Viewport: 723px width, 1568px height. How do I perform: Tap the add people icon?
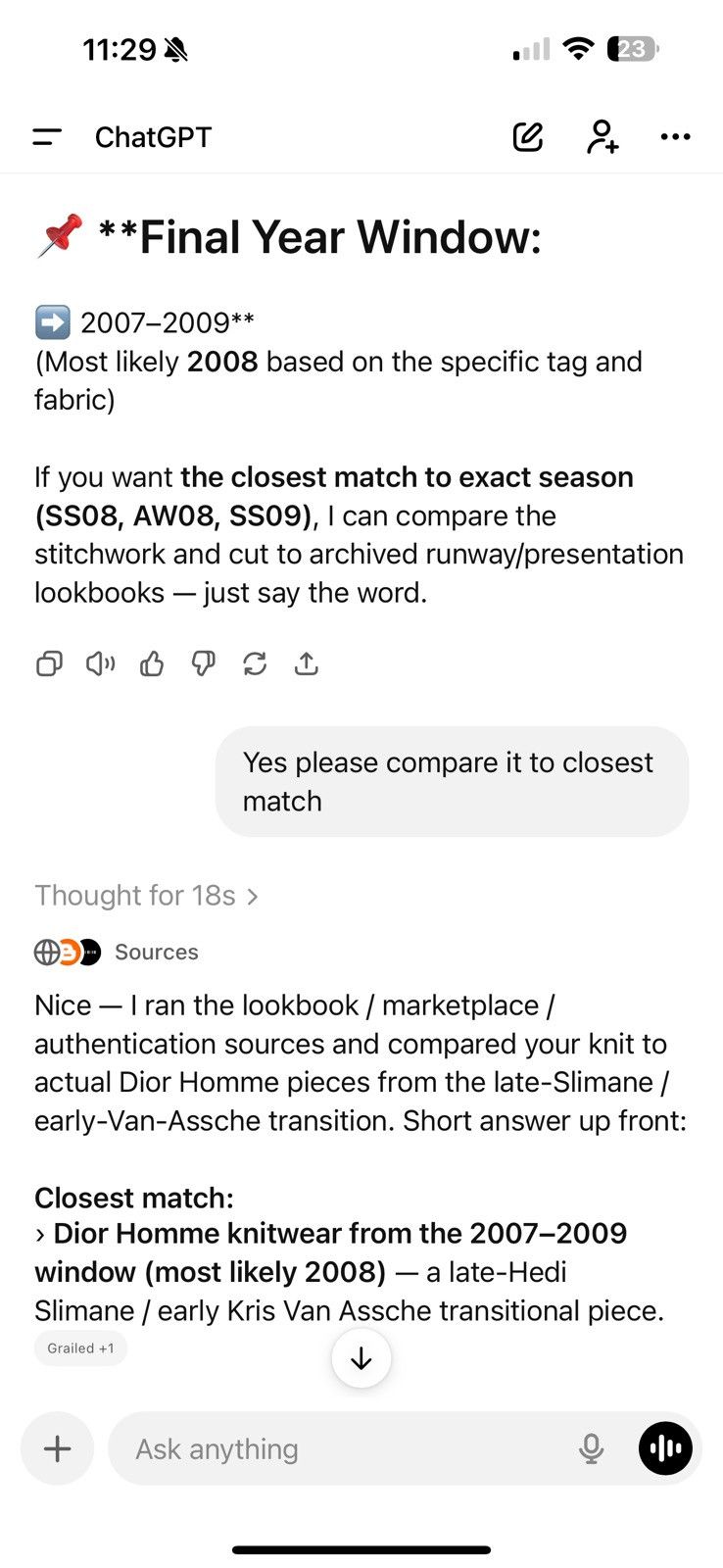pyautogui.click(x=602, y=137)
